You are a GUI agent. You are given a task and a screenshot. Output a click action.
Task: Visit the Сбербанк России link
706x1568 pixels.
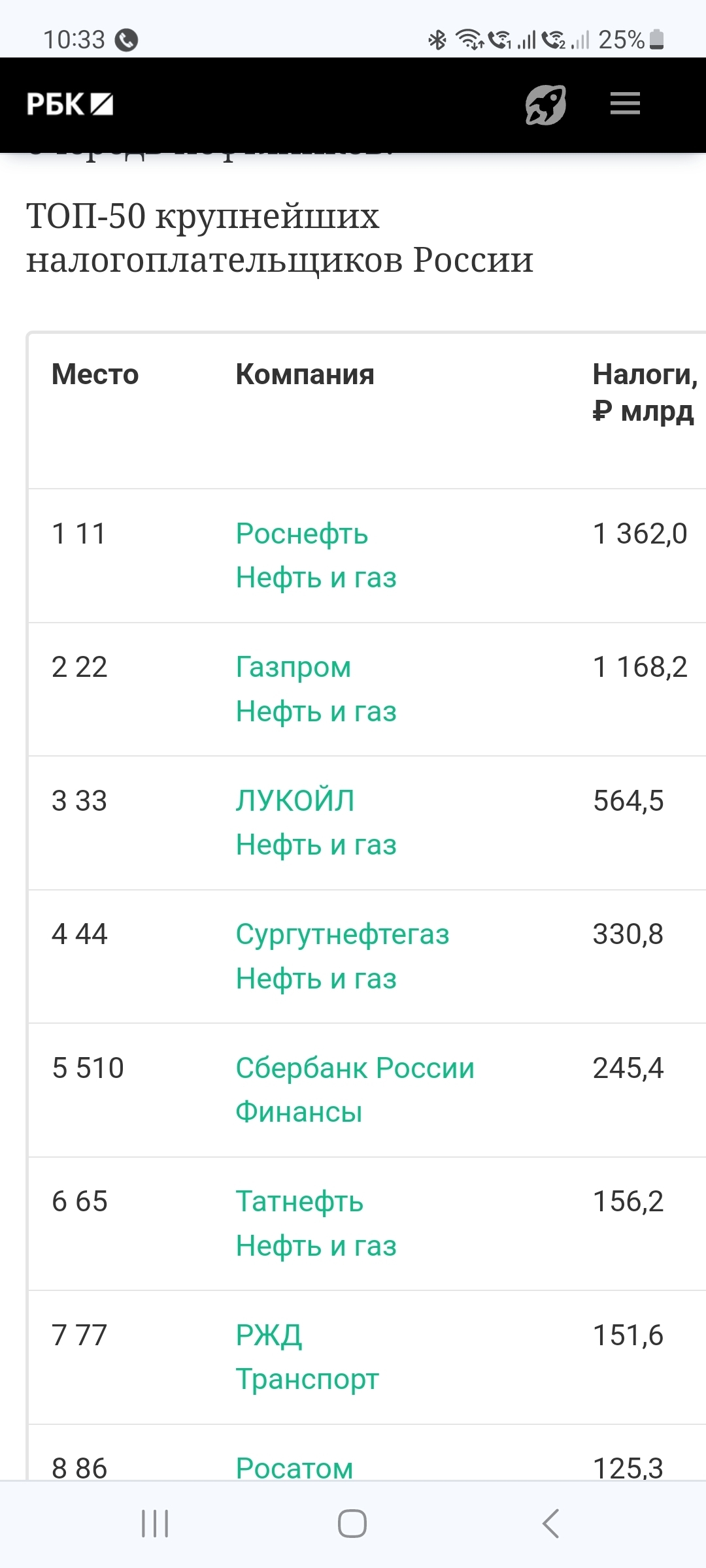coord(355,1068)
